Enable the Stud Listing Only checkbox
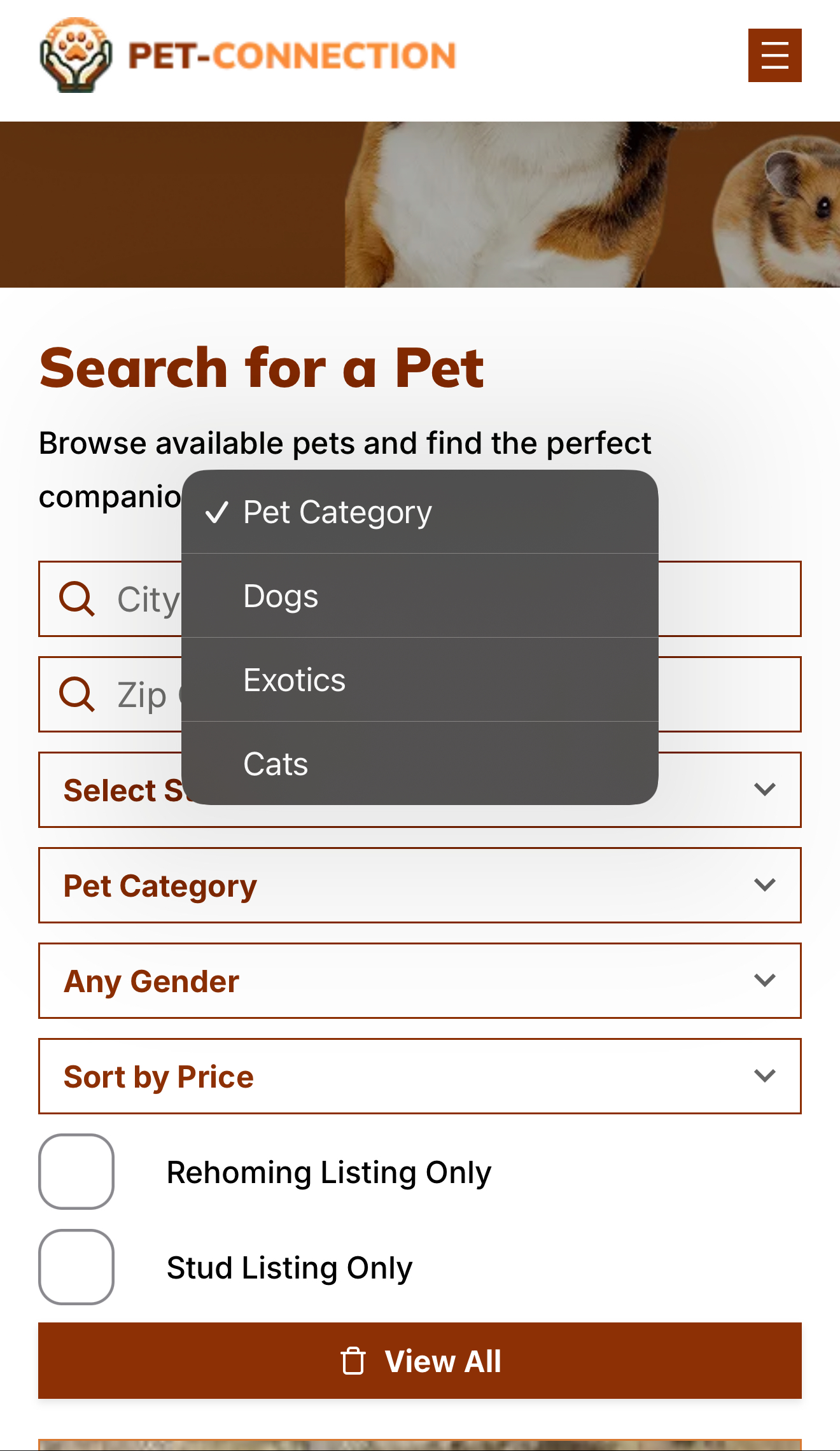The height and width of the screenshot is (1451, 840). (76, 1267)
